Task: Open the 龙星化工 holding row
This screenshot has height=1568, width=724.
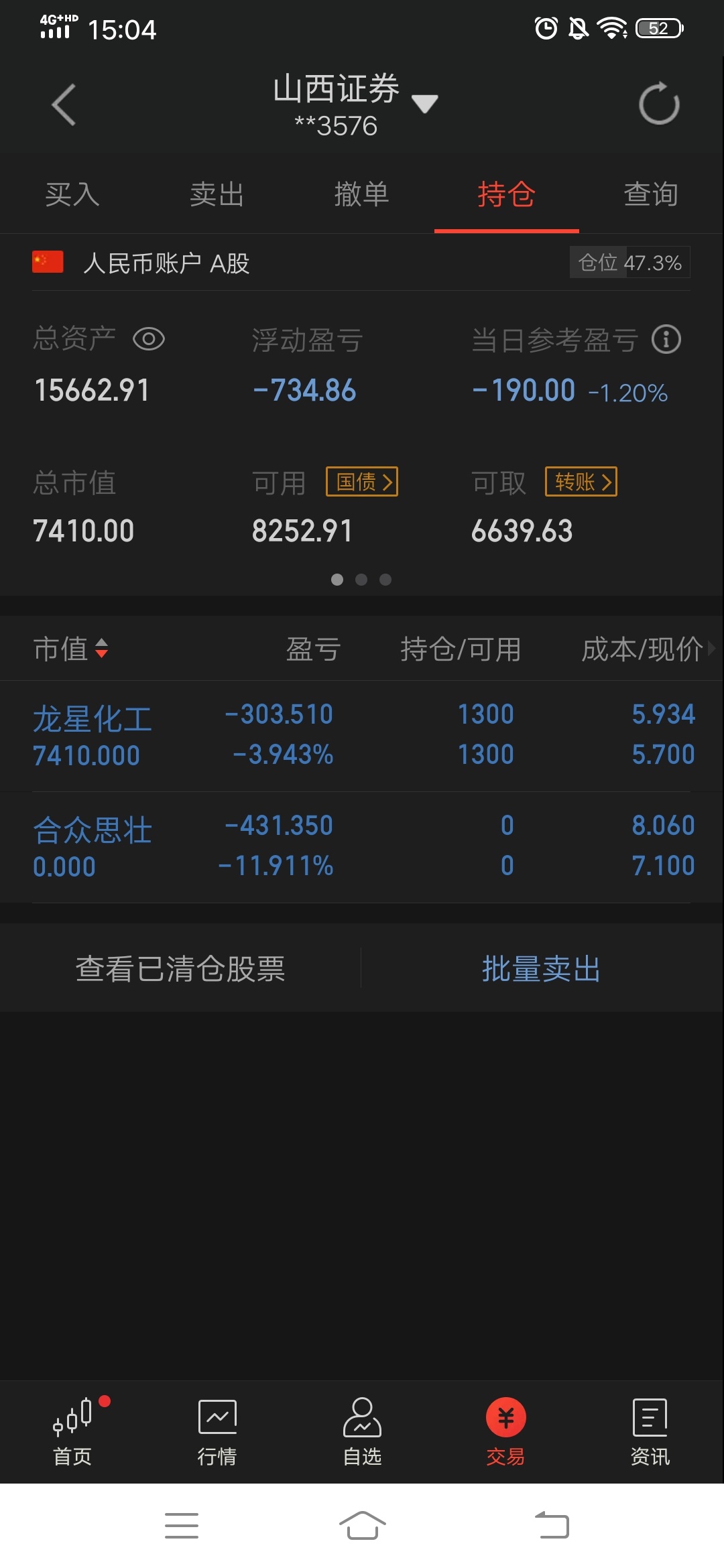Action: click(362, 736)
